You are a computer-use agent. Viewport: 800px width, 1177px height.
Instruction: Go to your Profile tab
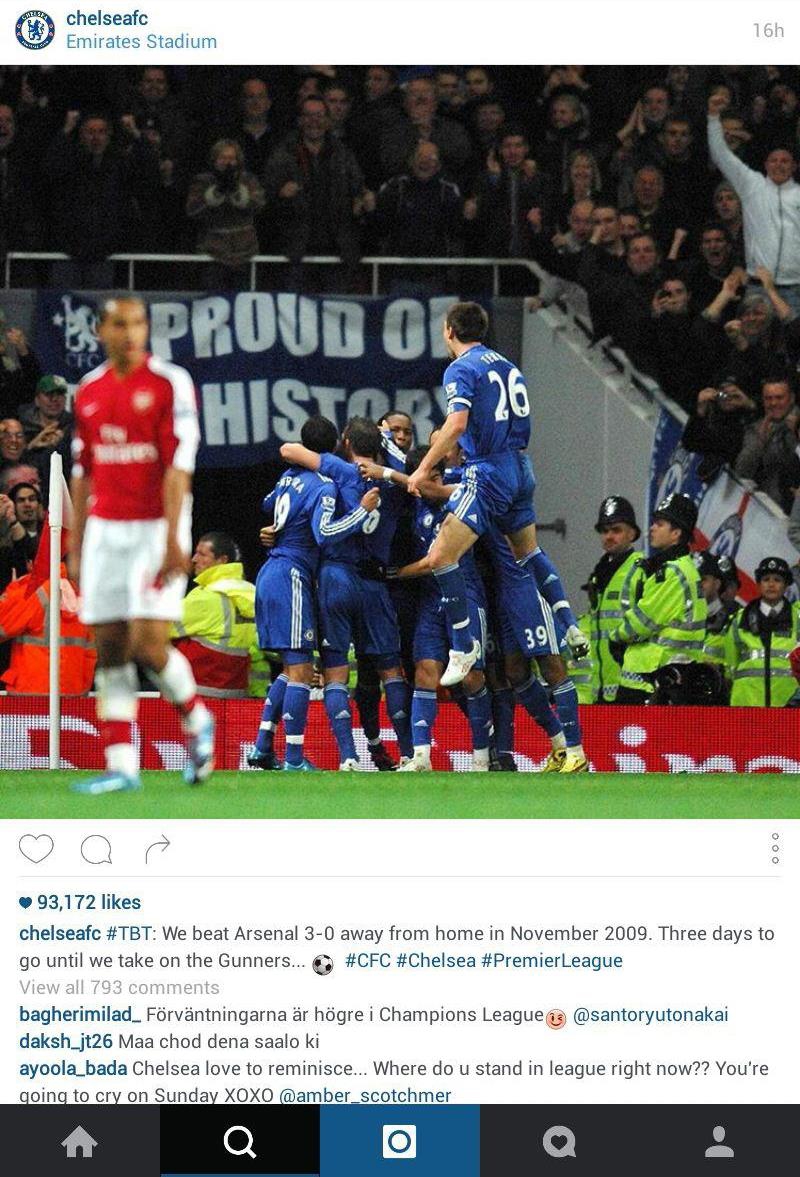tap(719, 1141)
